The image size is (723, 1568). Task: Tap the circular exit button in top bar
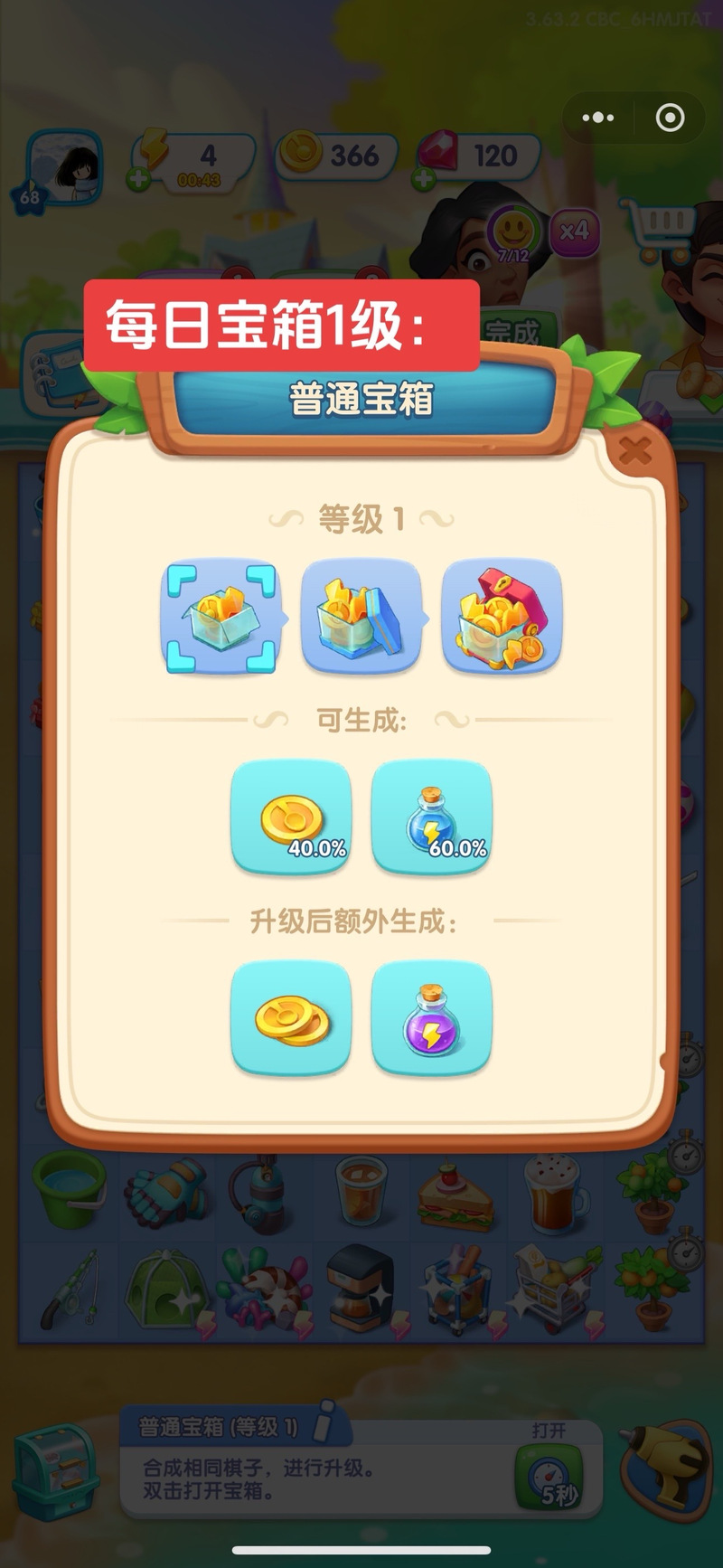click(x=669, y=118)
